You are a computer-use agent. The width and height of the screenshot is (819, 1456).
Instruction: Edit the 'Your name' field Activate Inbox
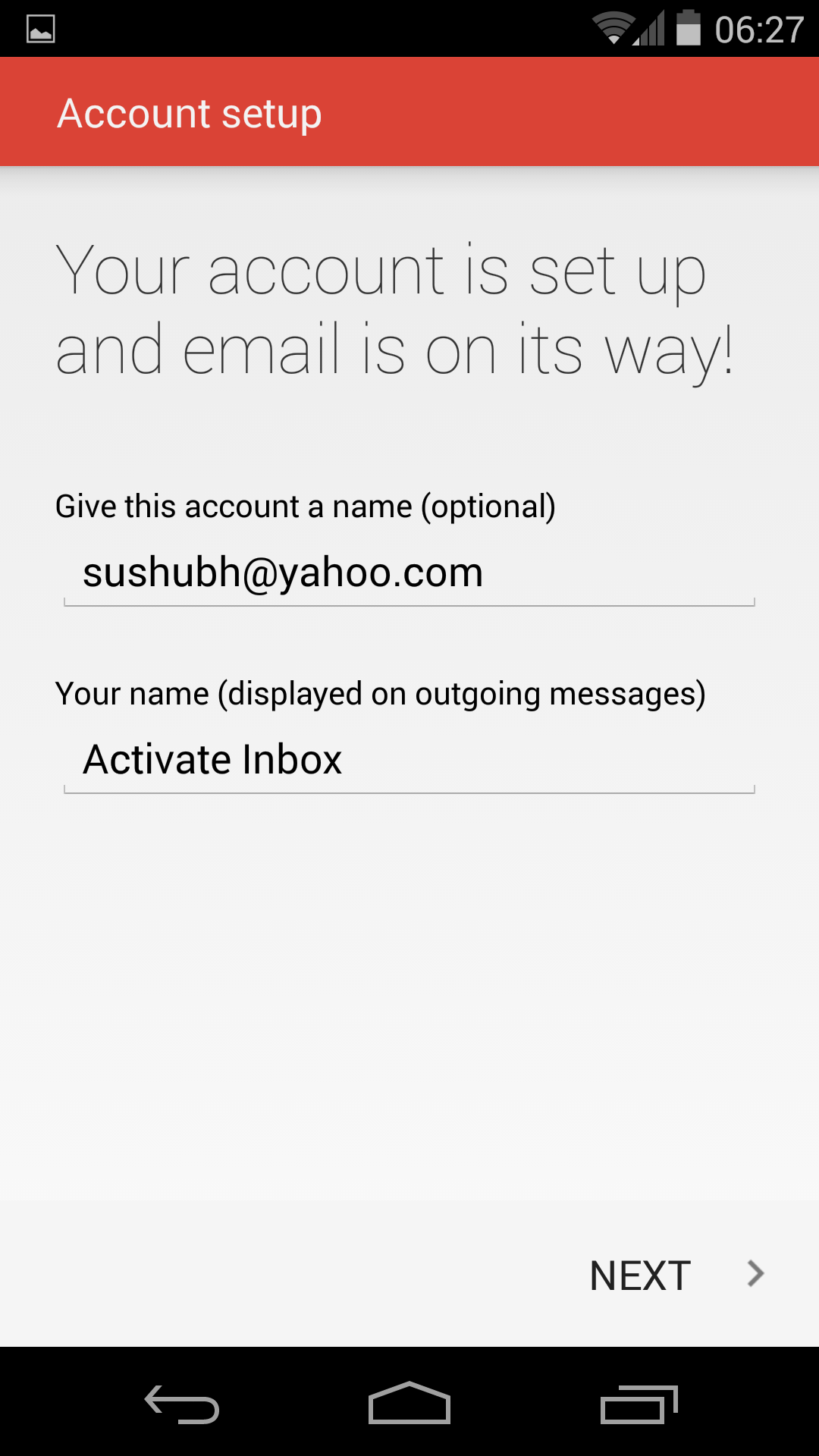tap(409, 760)
